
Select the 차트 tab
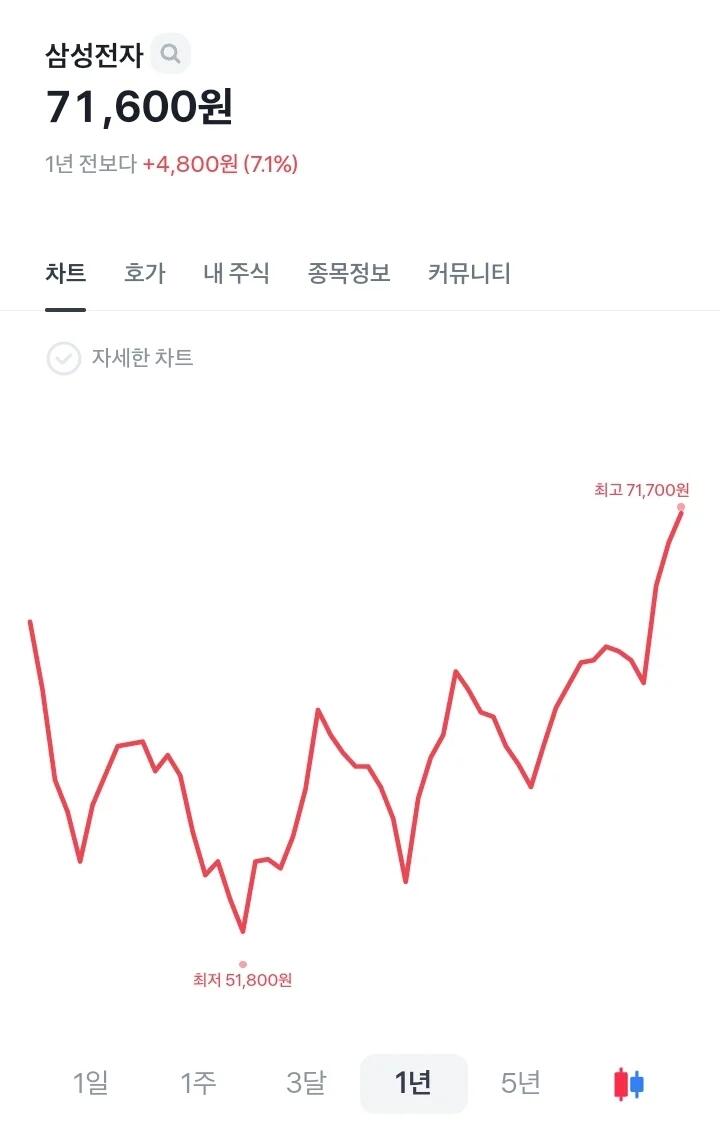[x=65, y=273]
